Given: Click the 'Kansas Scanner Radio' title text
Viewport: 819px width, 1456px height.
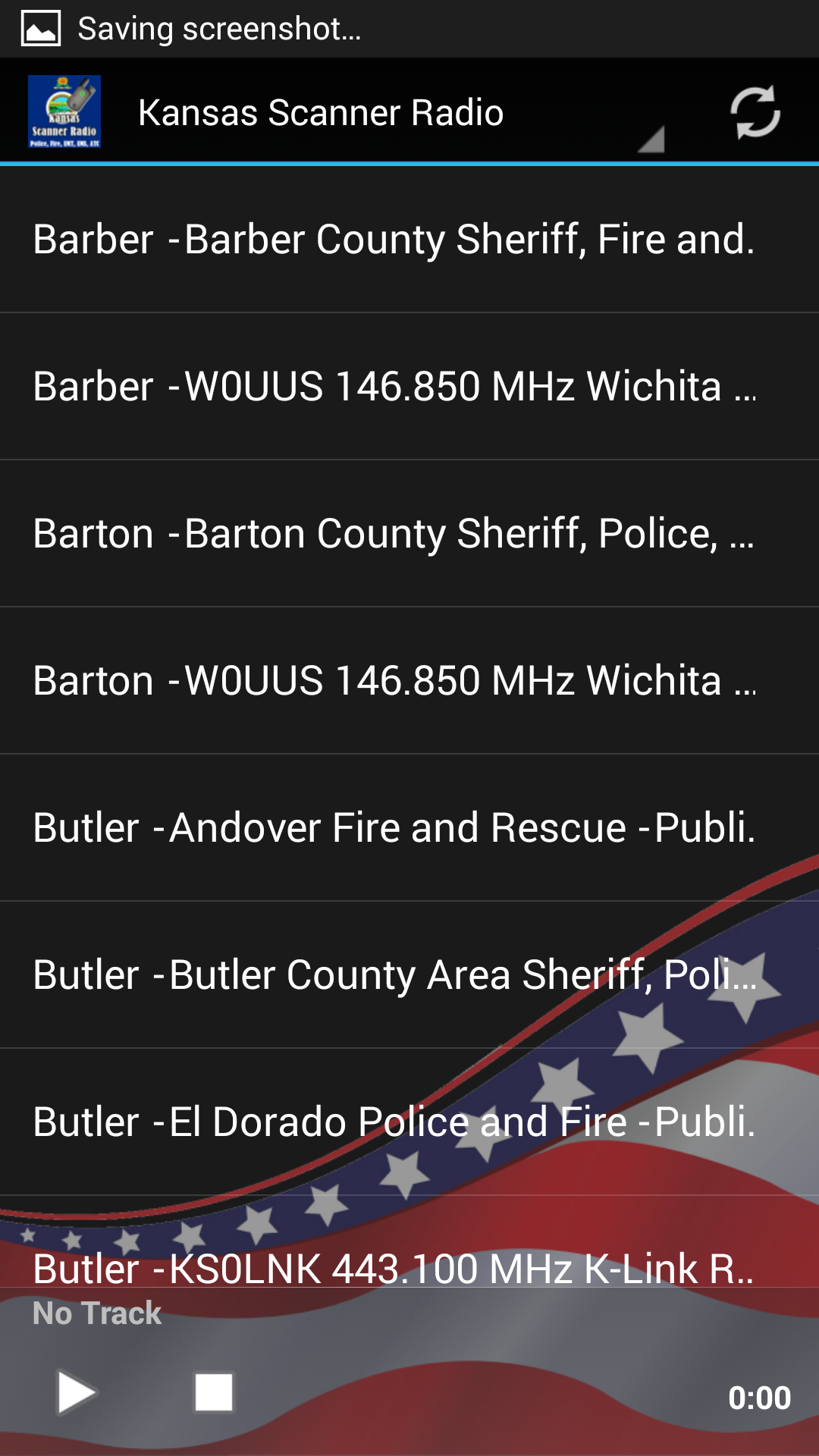Looking at the screenshot, I should [x=320, y=111].
